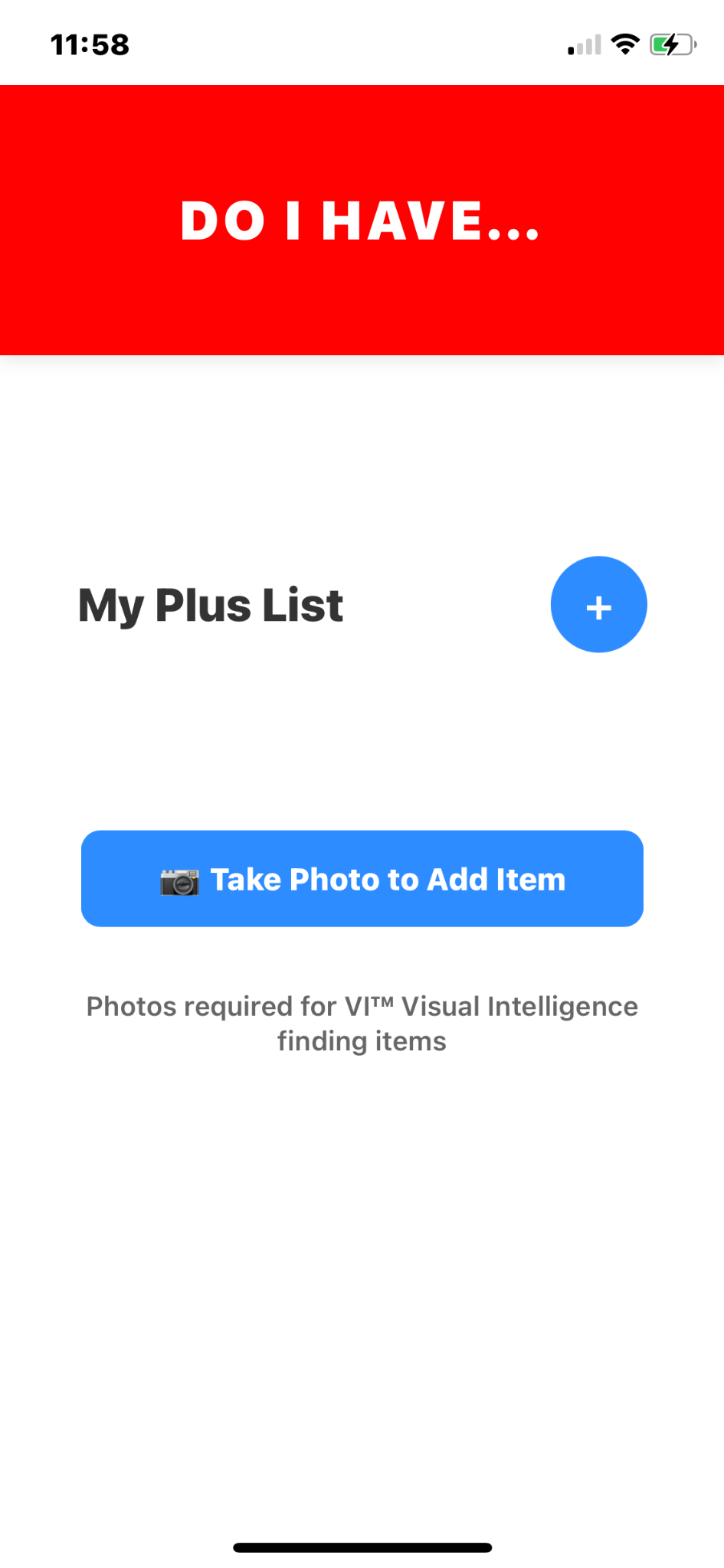Tap the cellular signal icon in the status bar
Viewport: 724px width, 1568px height.
pyautogui.click(x=584, y=44)
